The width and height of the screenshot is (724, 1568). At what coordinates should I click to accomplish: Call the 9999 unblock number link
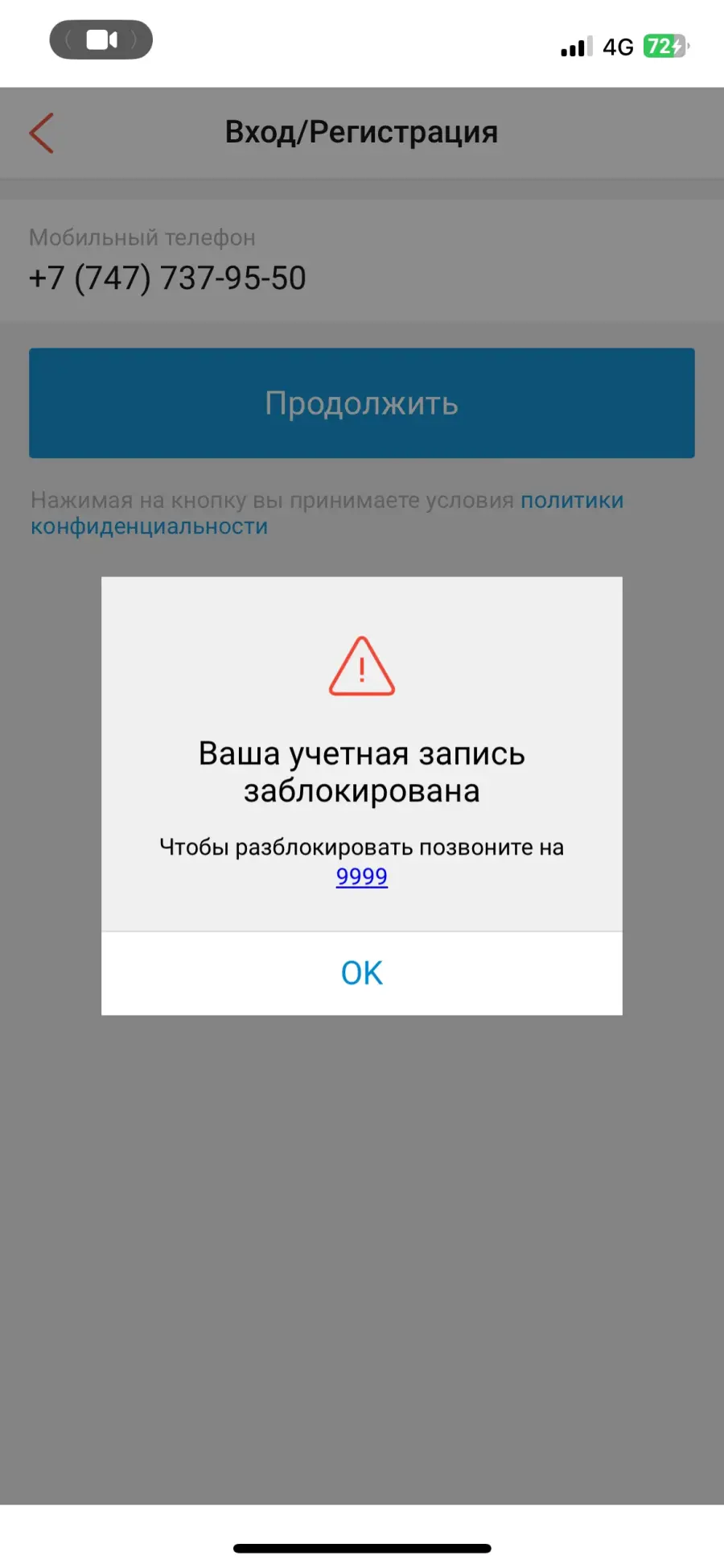tap(361, 876)
